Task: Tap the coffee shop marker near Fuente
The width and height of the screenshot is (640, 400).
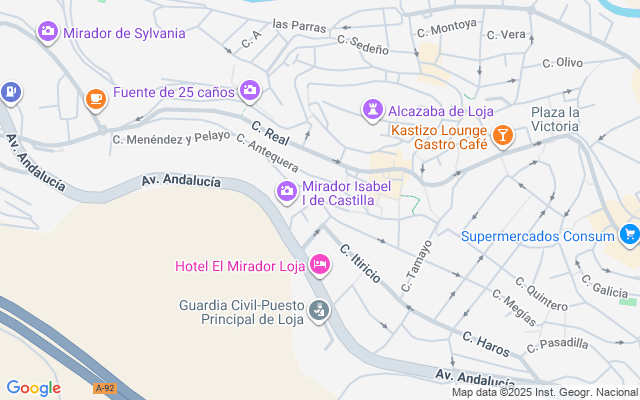Action: (95, 98)
